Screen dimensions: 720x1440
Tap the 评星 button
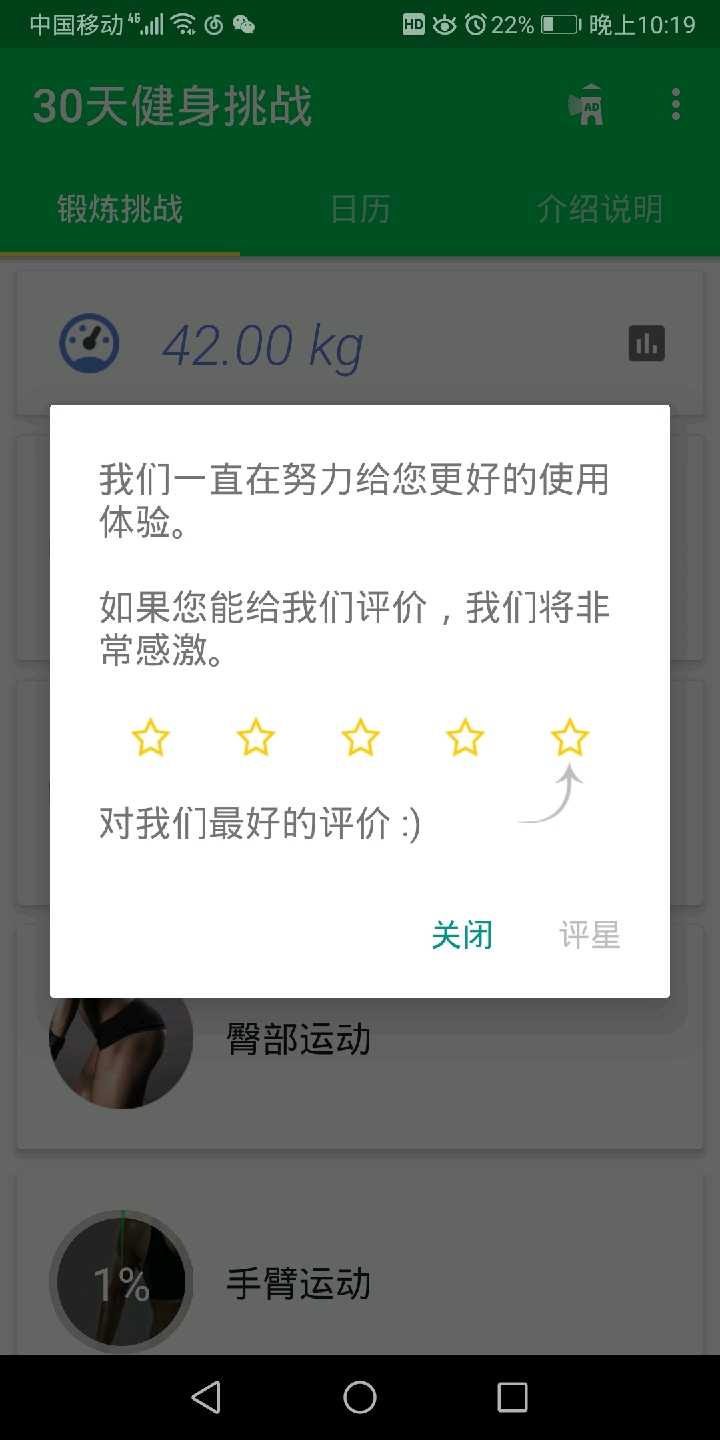590,935
